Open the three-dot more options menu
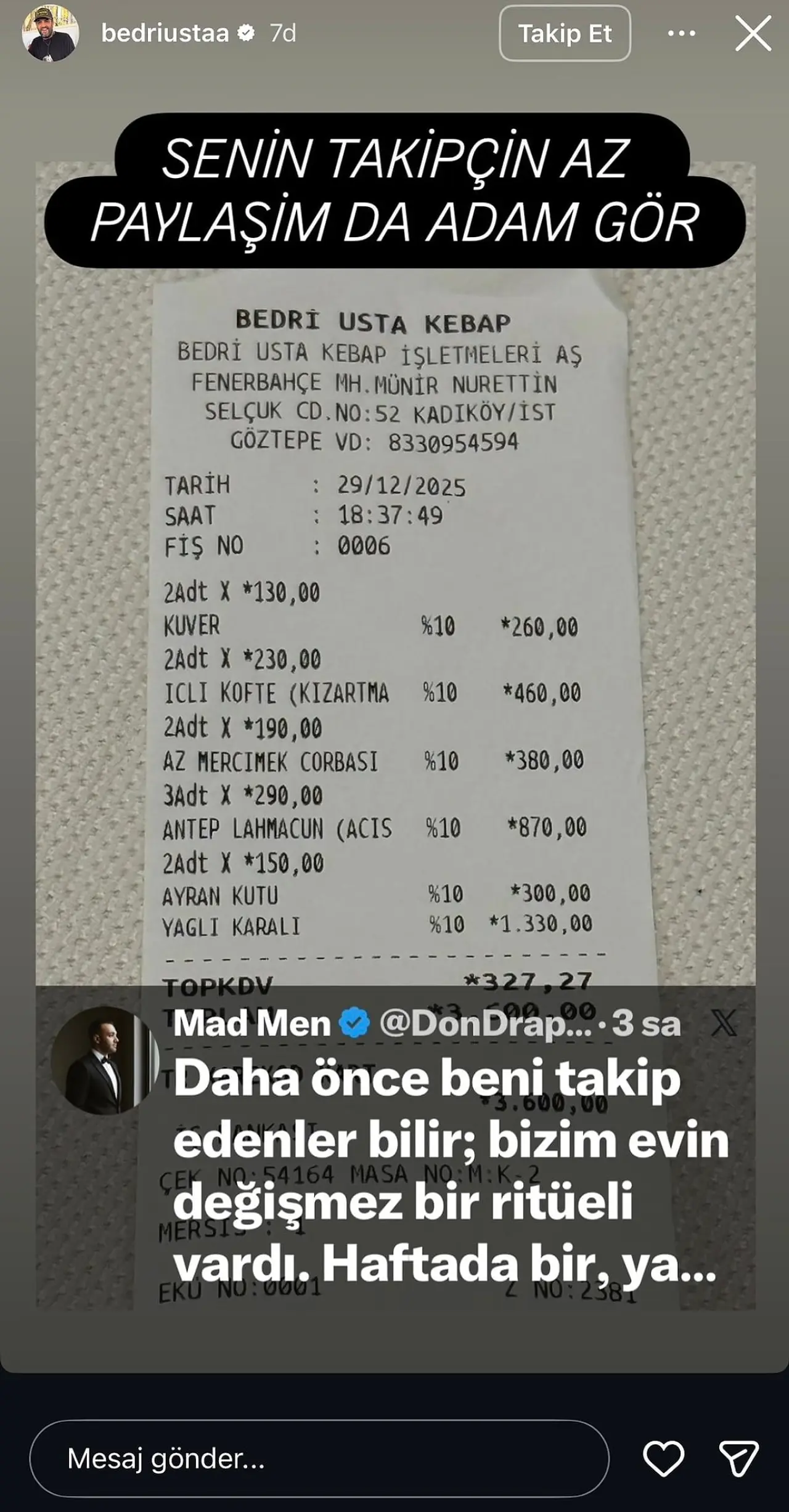This screenshot has width=789, height=1512. 682,34
